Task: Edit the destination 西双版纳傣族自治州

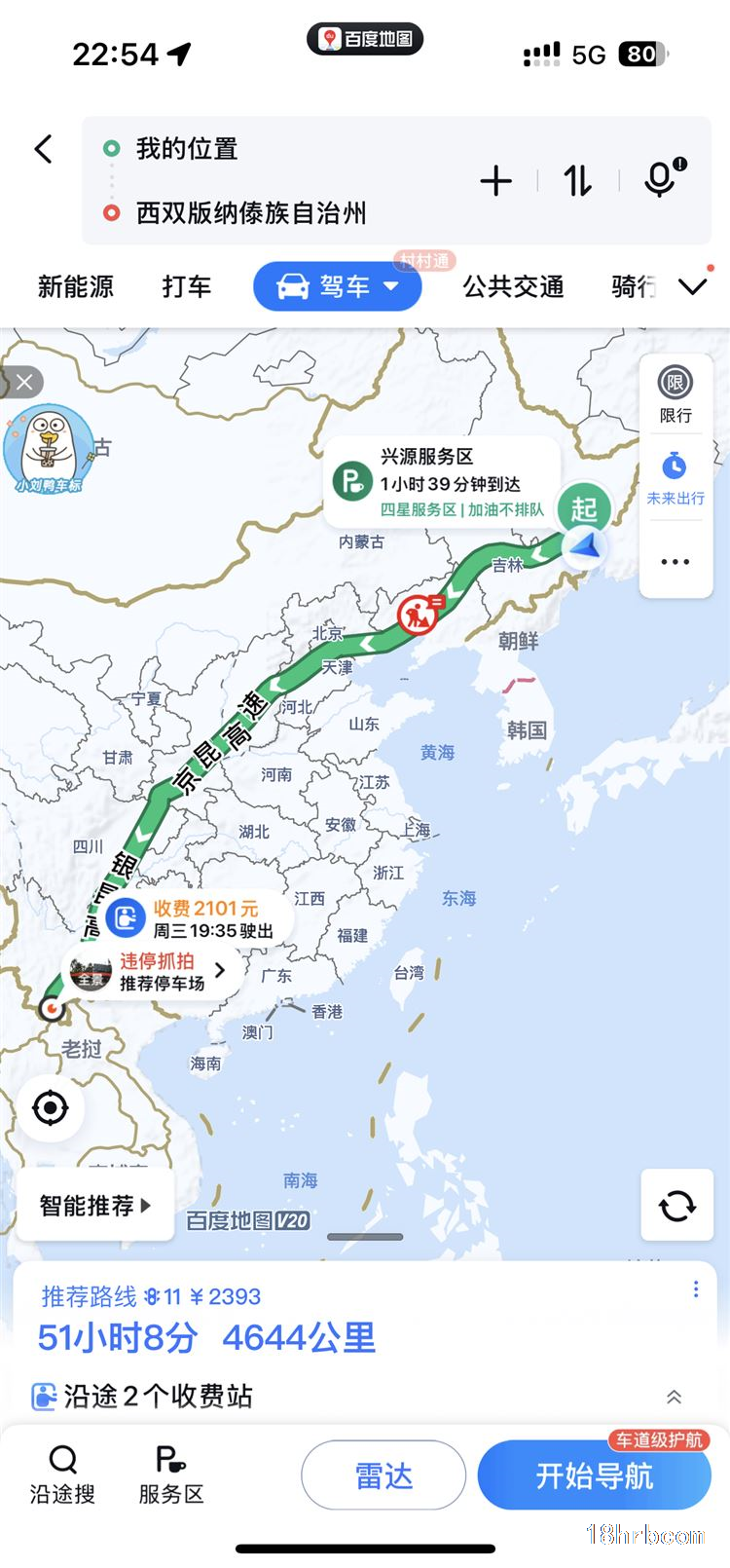Action: 251,212
